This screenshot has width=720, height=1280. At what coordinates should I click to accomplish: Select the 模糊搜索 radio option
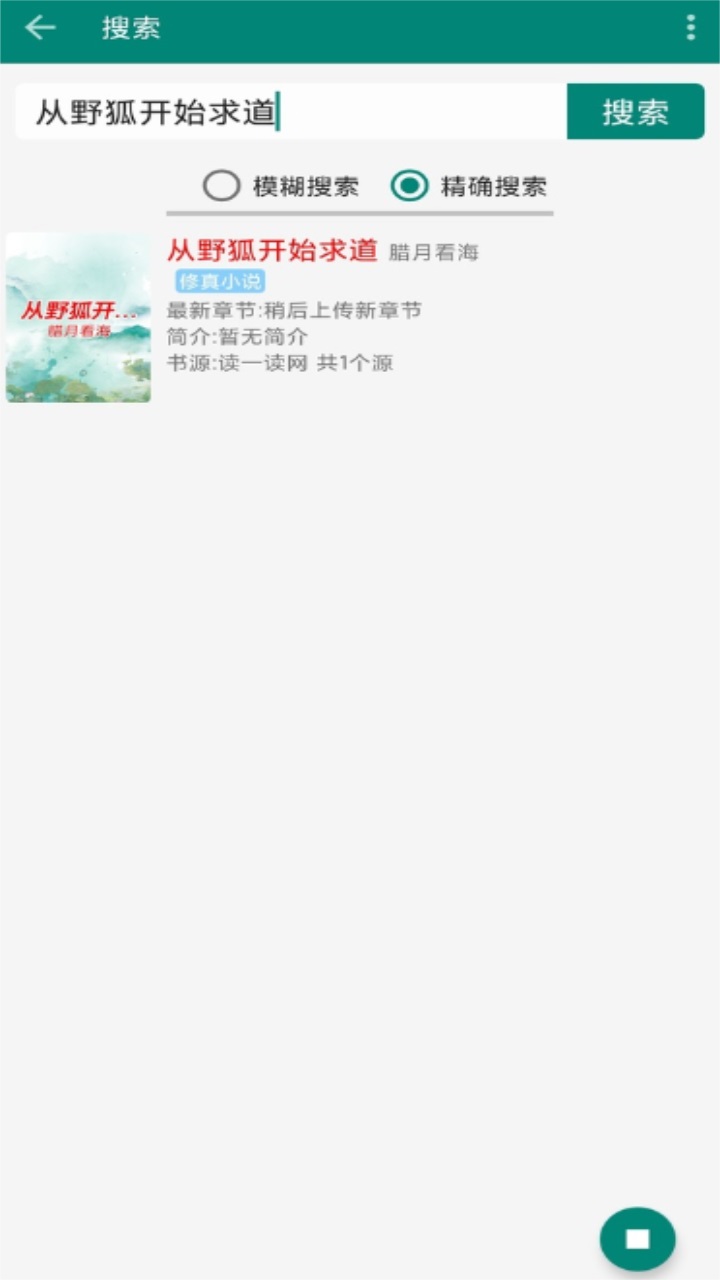pyautogui.click(x=281, y=186)
